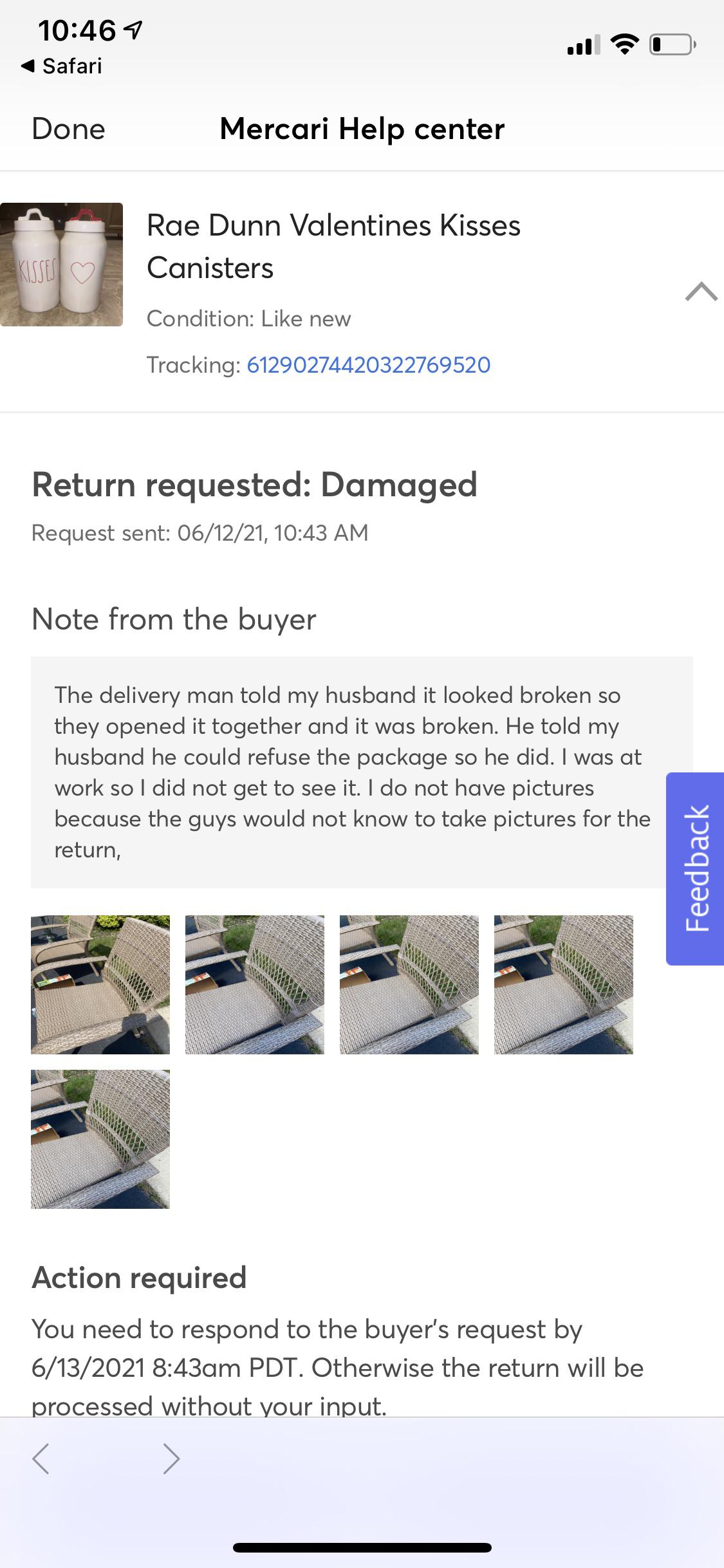The width and height of the screenshot is (724, 1568).
Task: View the Rae Dunn canisters product image
Action: click(61, 265)
